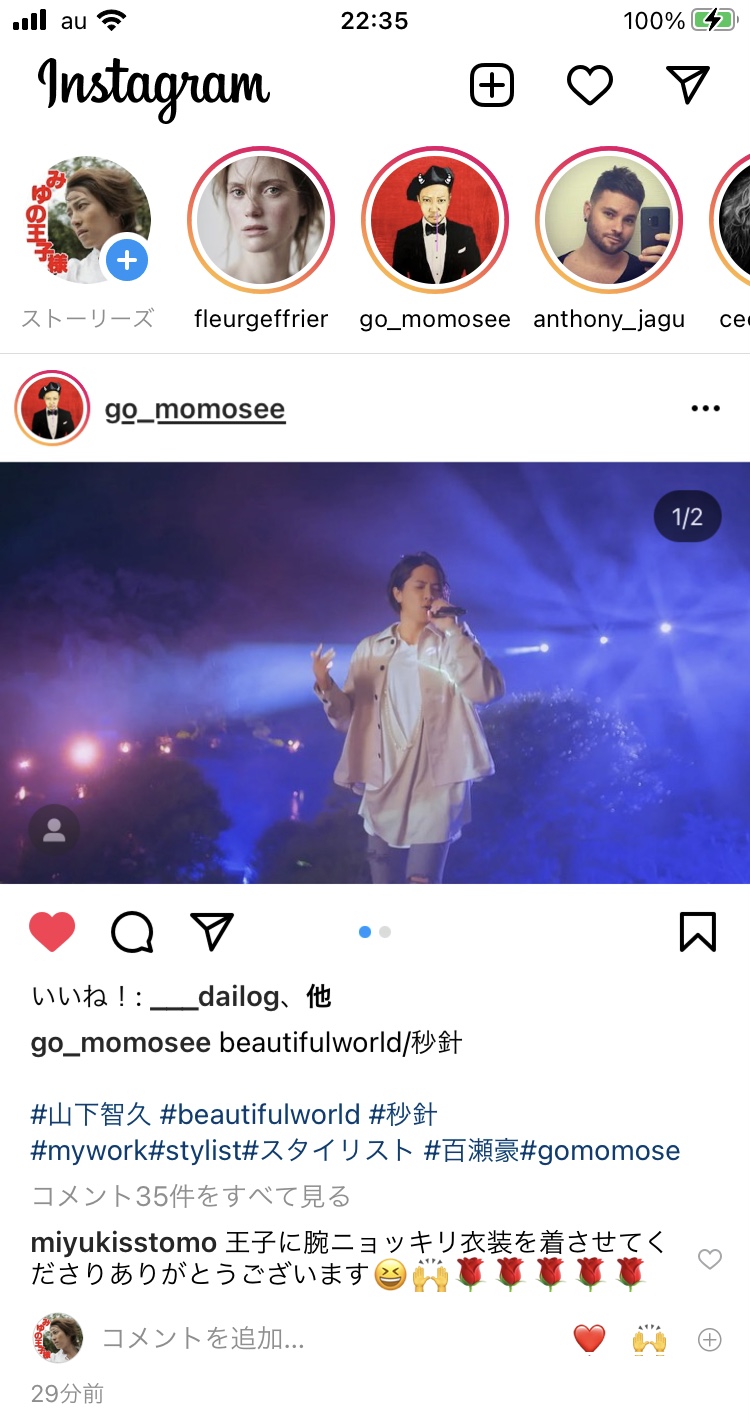Unlike the post with red heart

[52, 932]
